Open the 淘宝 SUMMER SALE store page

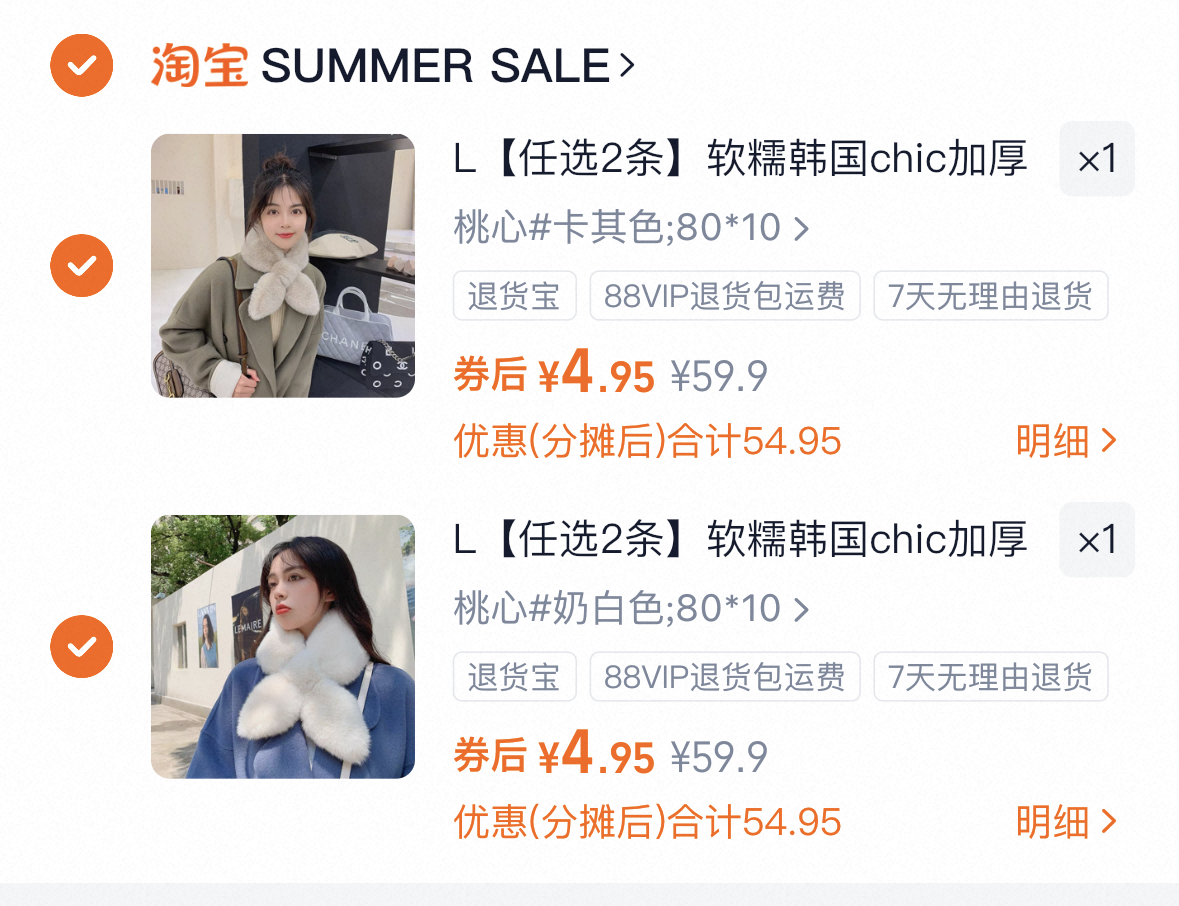coord(392,66)
